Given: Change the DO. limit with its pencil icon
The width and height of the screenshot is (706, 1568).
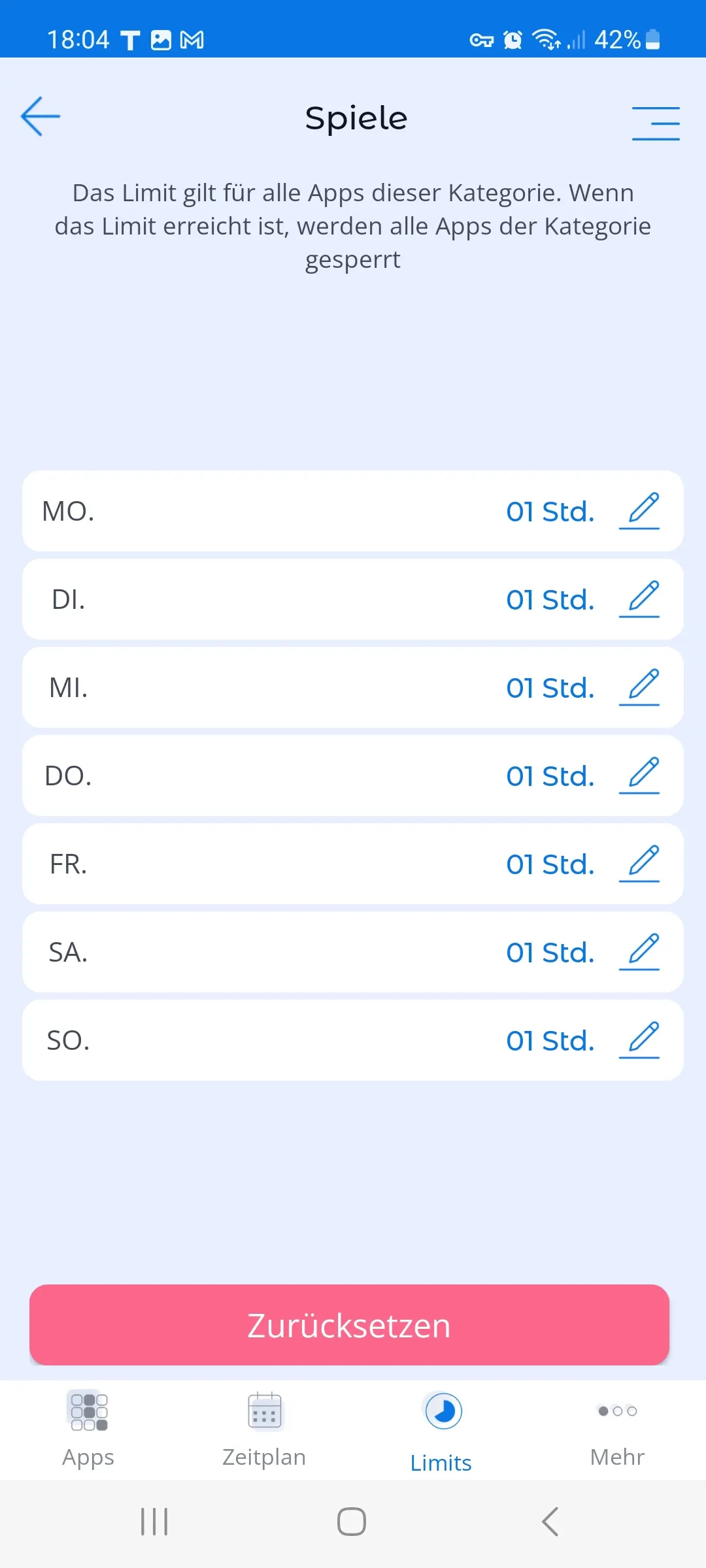Looking at the screenshot, I should point(640,776).
